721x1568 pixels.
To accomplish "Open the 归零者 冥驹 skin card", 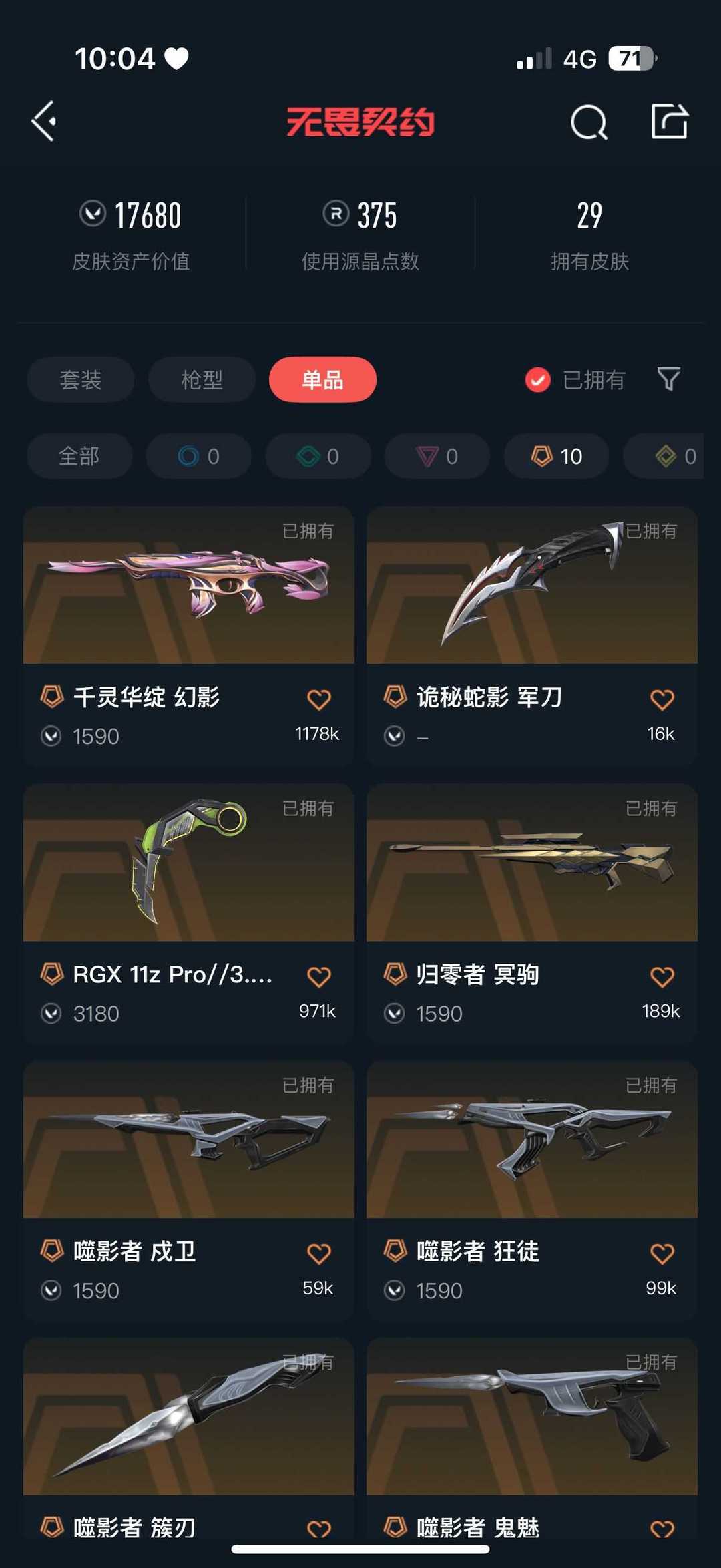I will point(532,913).
